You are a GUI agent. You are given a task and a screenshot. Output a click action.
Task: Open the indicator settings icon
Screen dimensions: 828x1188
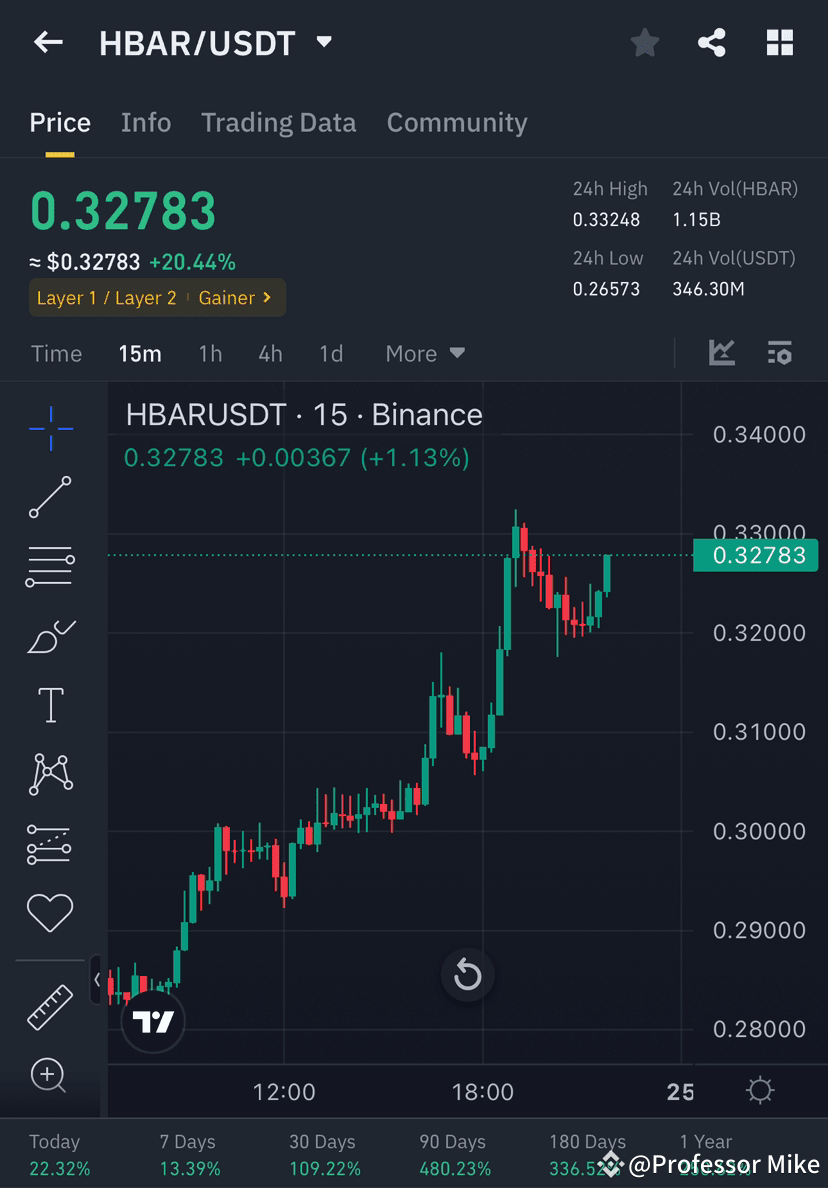(x=779, y=353)
